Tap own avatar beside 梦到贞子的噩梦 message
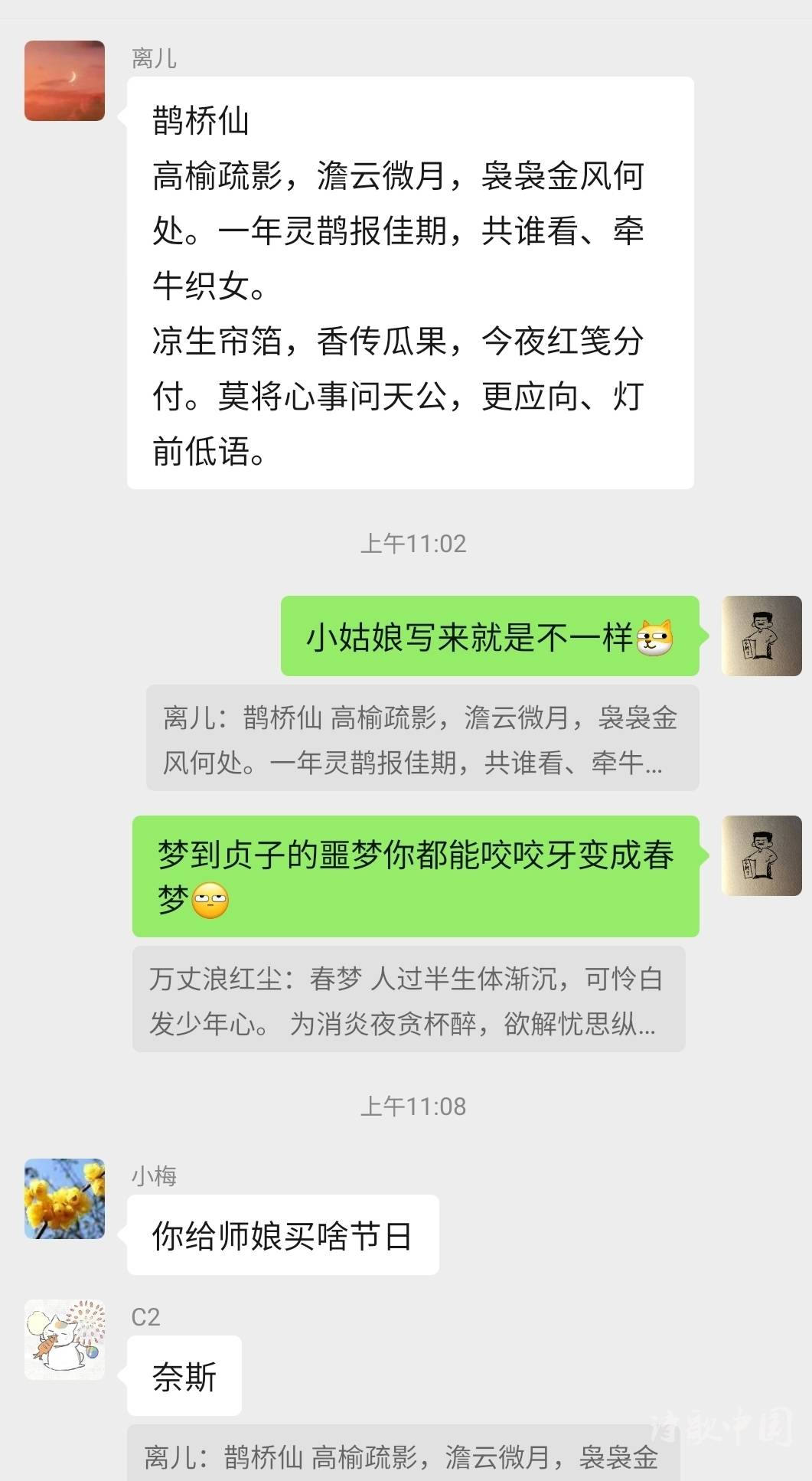This screenshot has width=812, height=1481. (761, 855)
